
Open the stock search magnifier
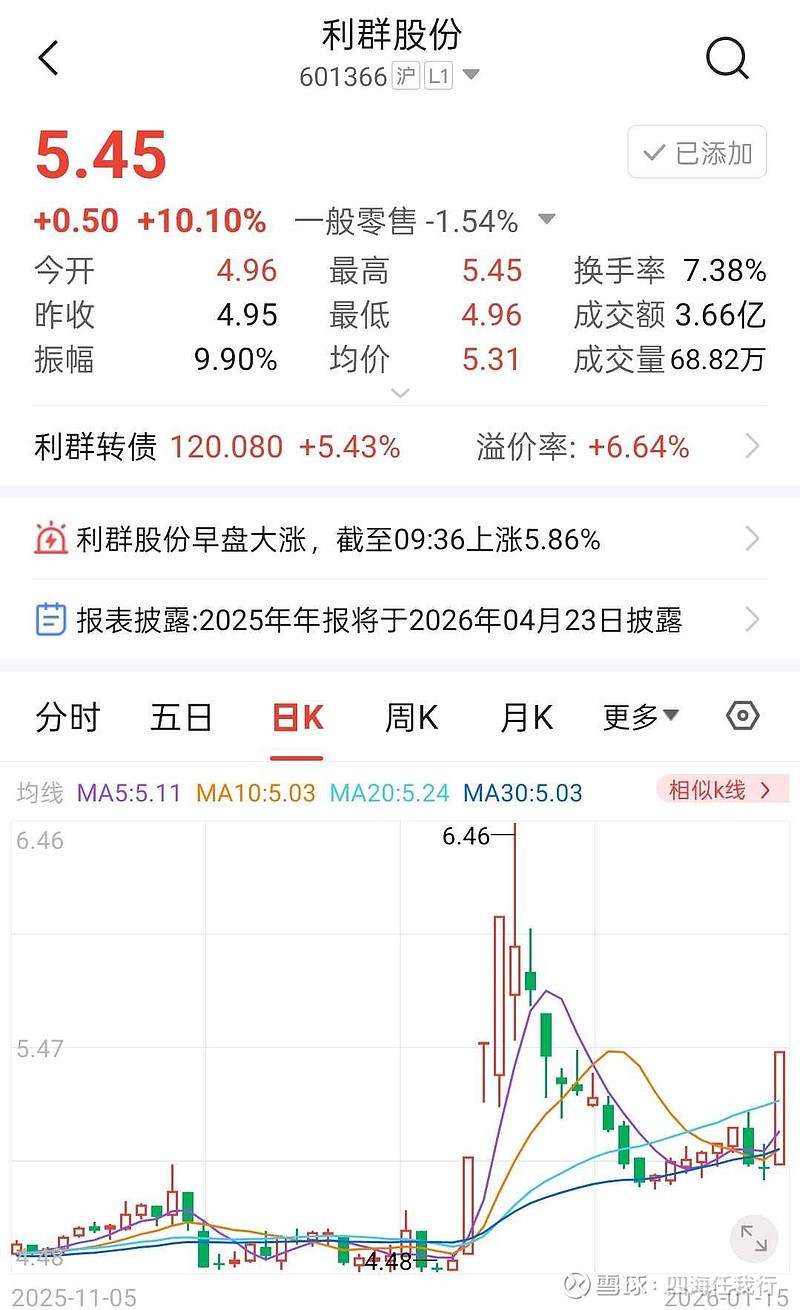click(728, 58)
